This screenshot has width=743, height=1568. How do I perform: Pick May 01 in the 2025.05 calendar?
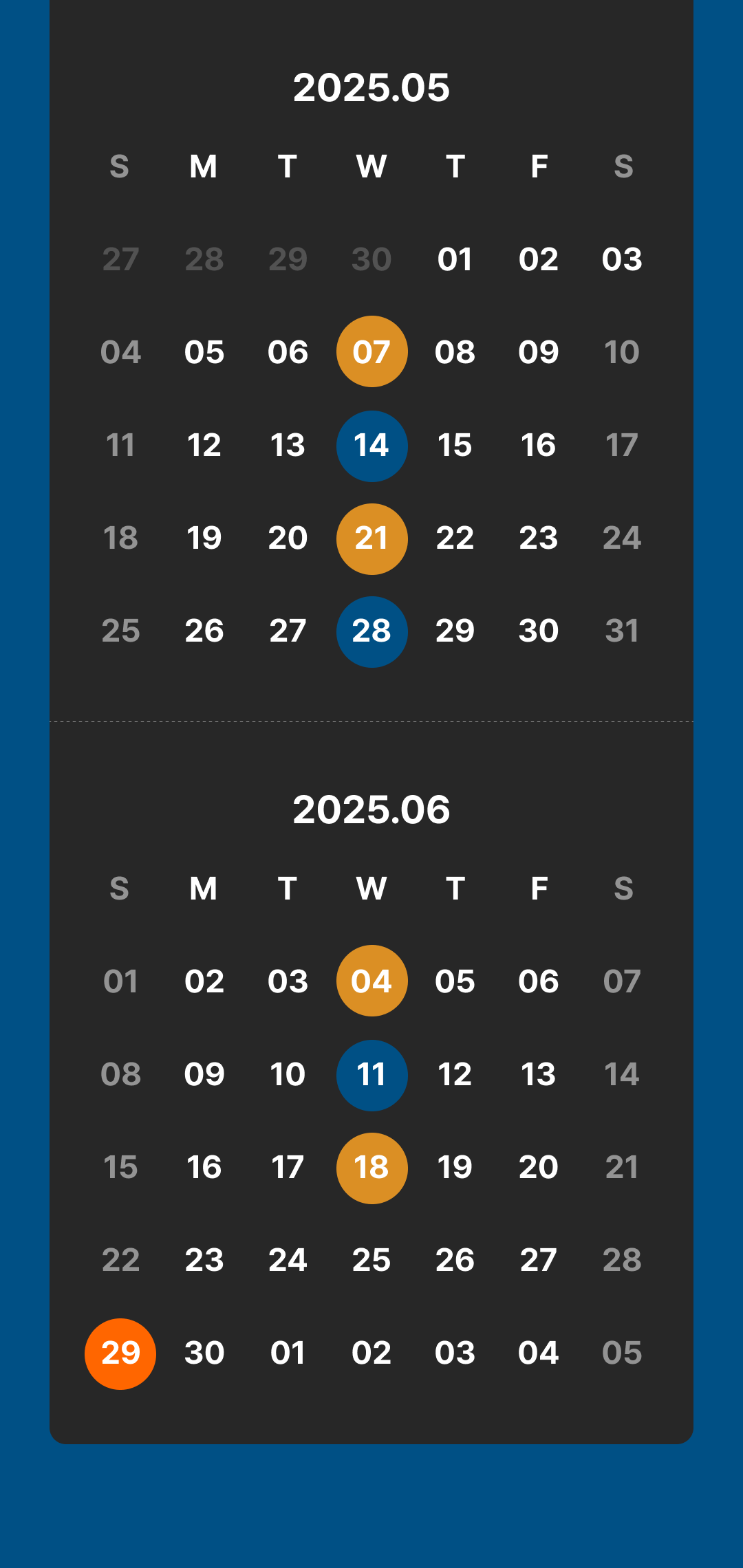point(455,259)
